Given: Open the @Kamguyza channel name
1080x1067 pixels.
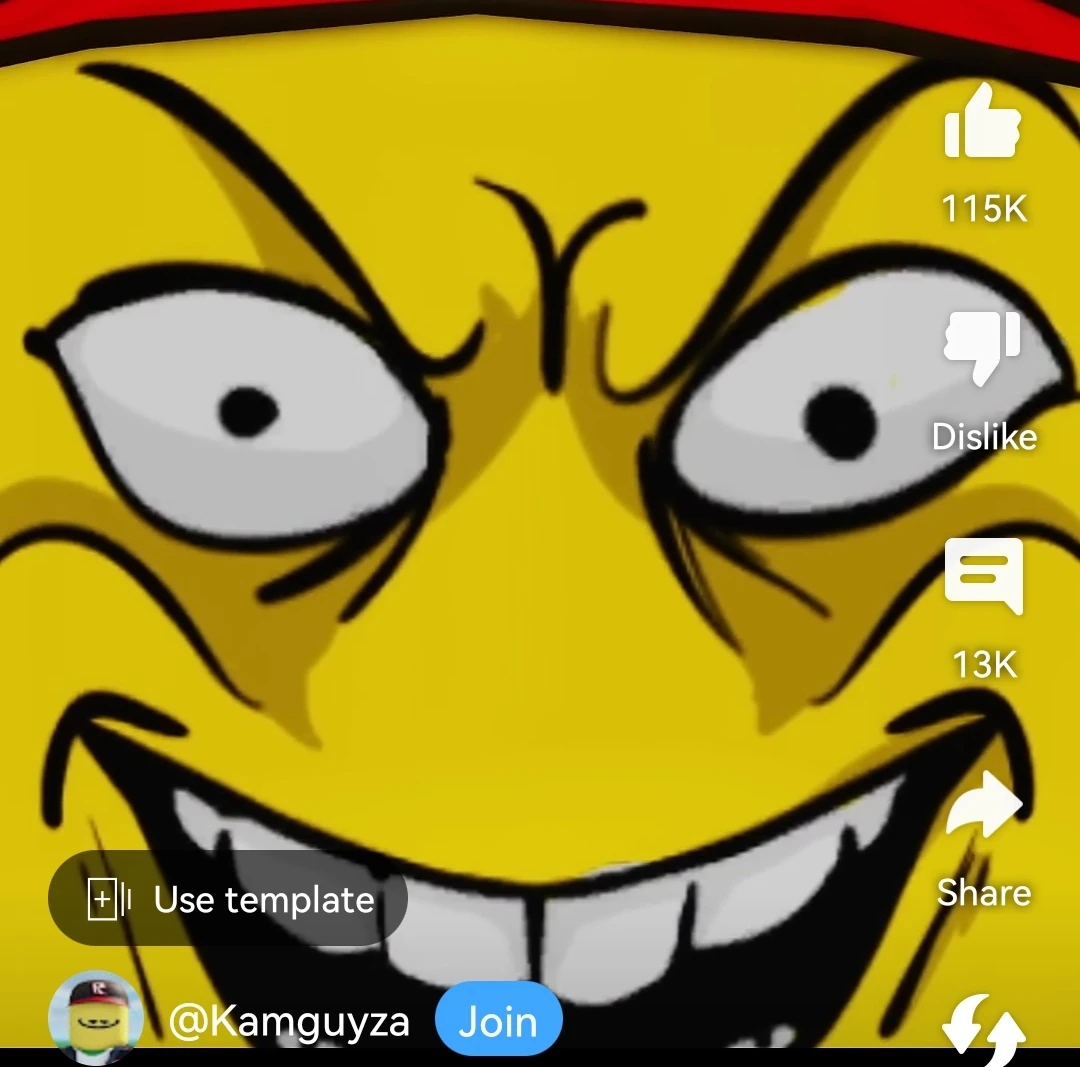Looking at the screenshot, I should [x=290, y=1022].
